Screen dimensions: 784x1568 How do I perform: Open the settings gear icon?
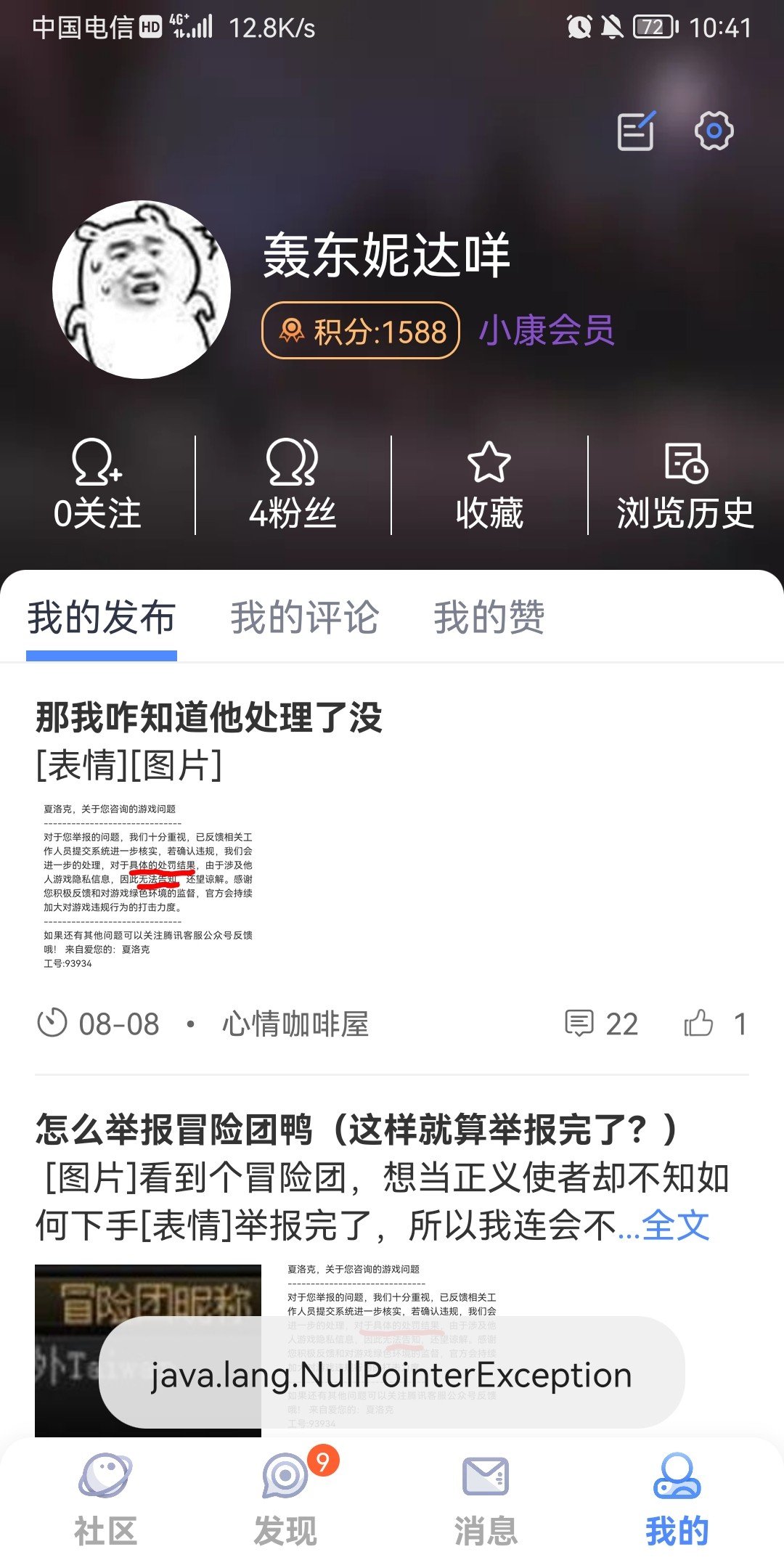pos(714,131)
